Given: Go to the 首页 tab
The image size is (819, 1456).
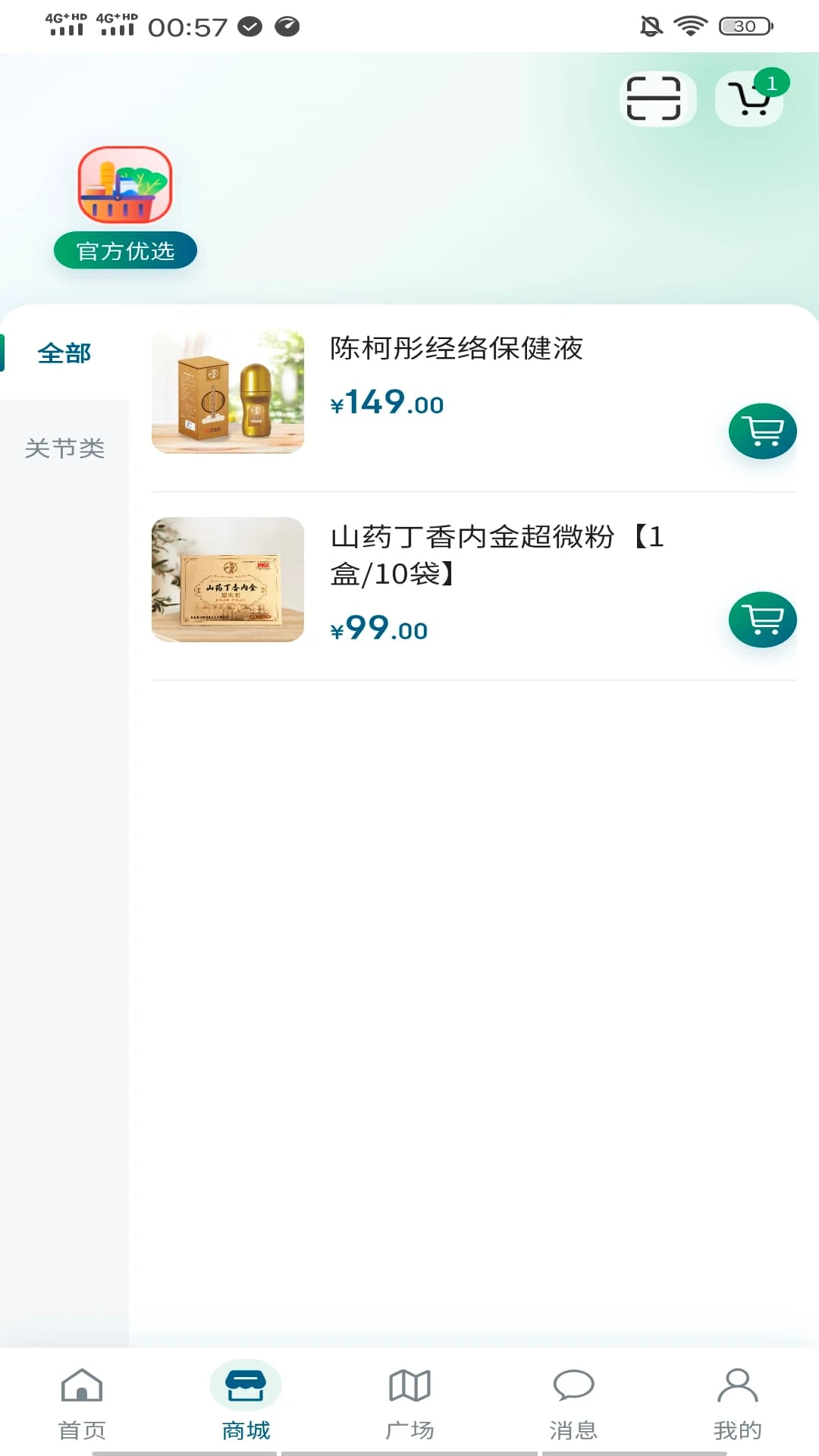Looking at the screenshot, I should coord(82,1403).
